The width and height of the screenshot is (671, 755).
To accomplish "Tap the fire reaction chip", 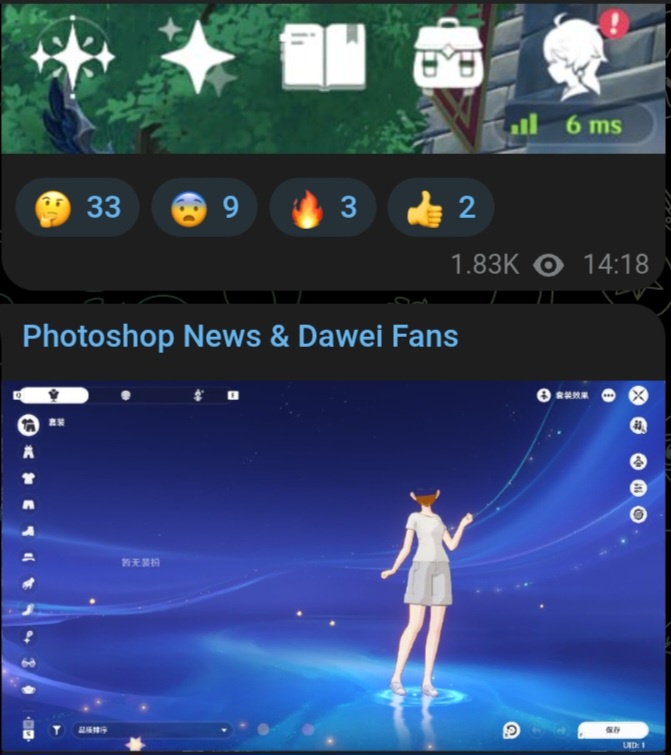I will tap(323, 208).
